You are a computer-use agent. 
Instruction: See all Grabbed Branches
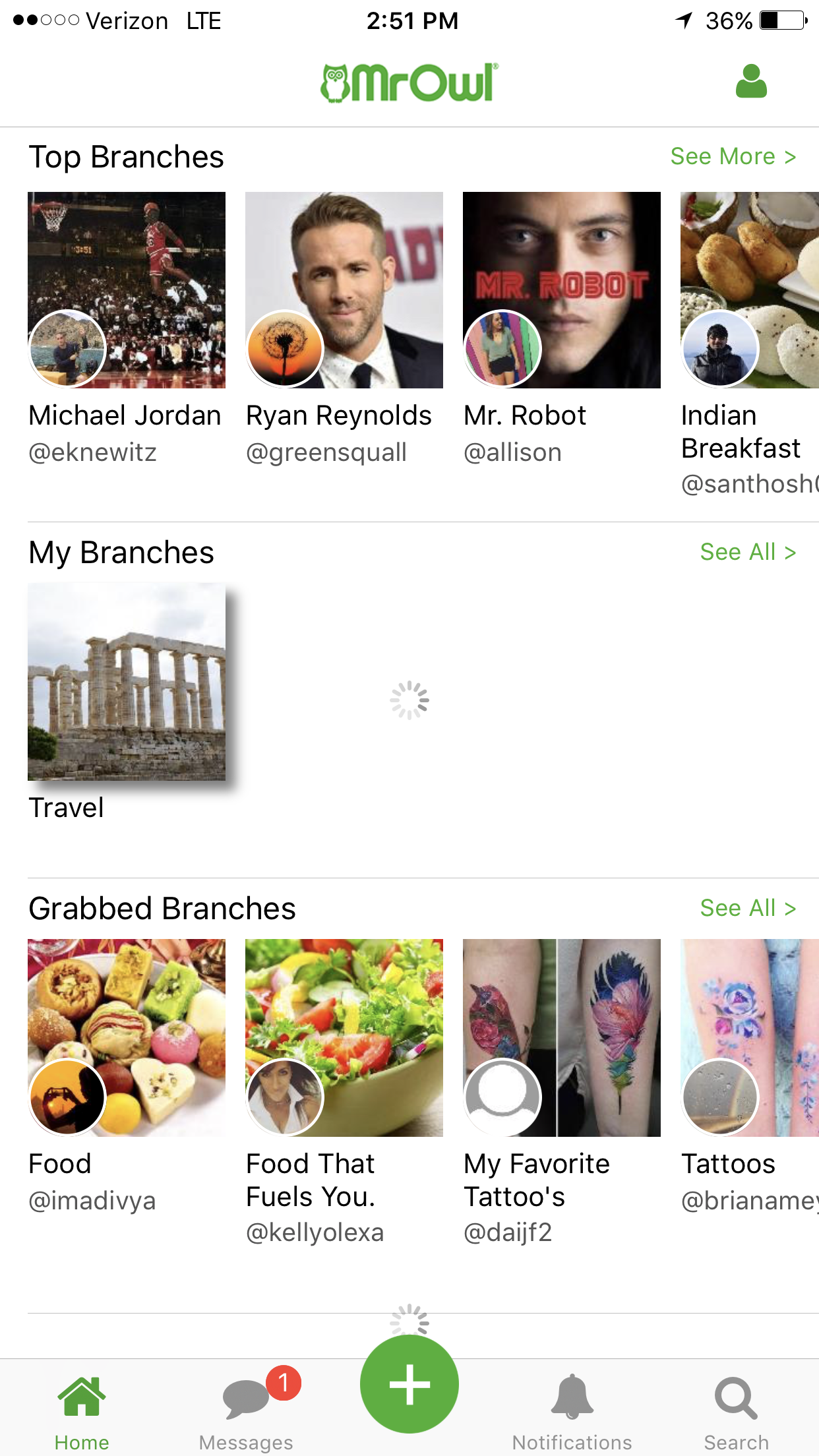(x=748, y=908)
